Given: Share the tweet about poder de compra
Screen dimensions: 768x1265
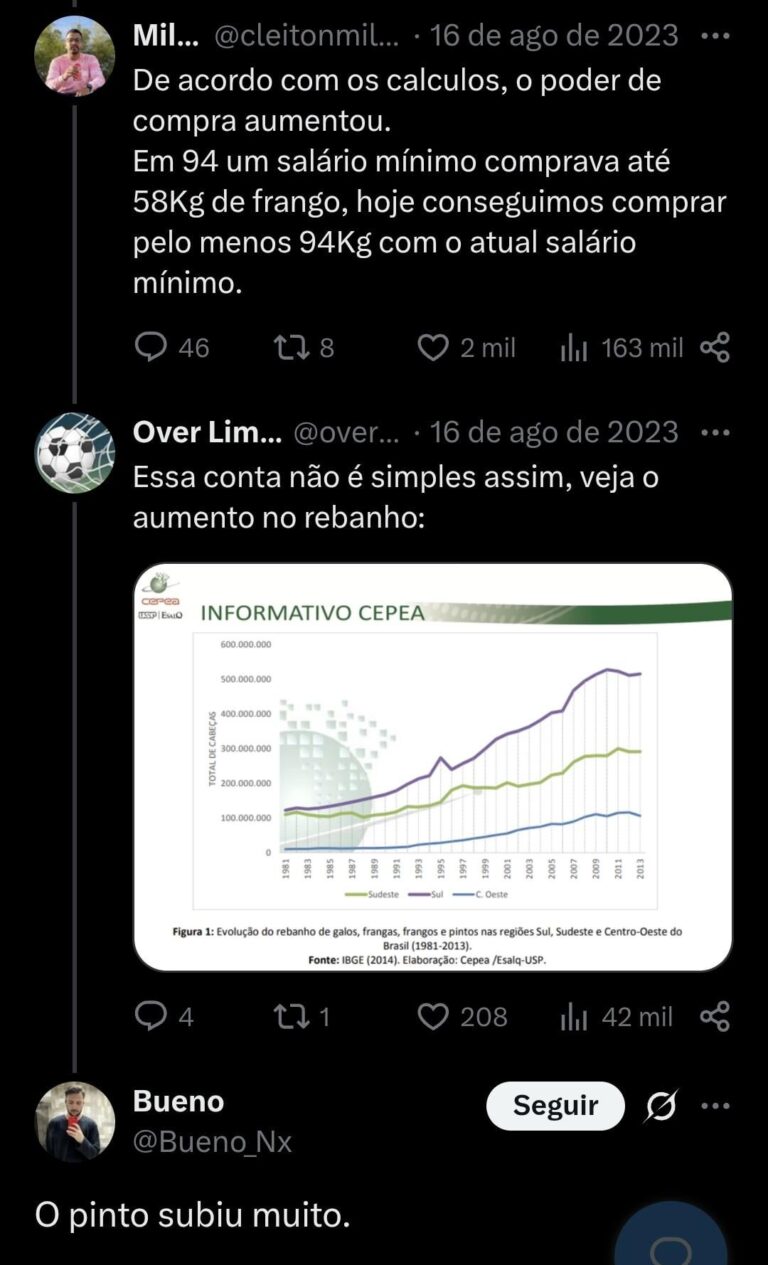Looking at the screenshot, I should point(715,347).
